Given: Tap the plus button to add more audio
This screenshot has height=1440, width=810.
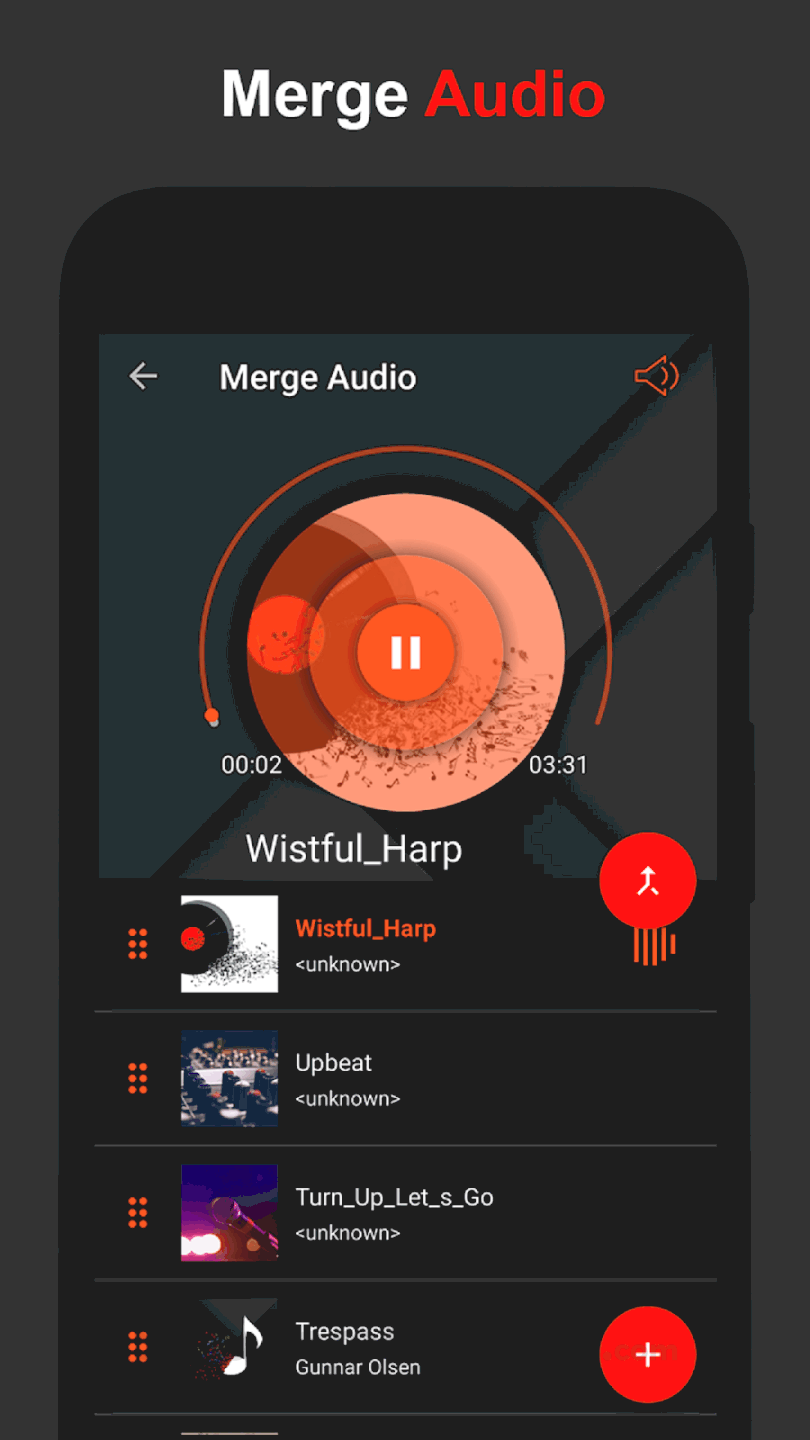Looking at the screenshot, I should [x=647, y=1355].
